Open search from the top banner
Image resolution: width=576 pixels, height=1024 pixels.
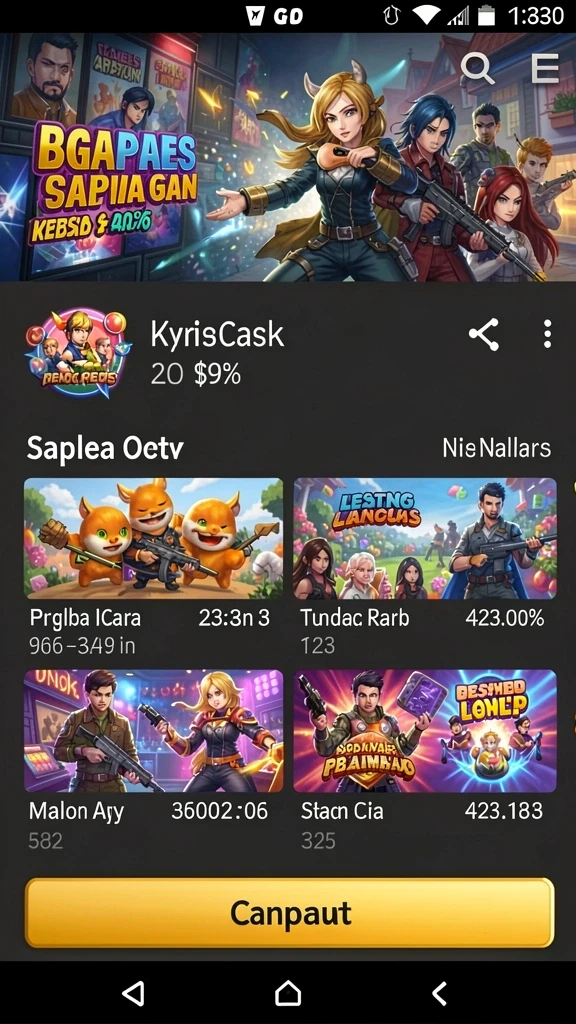coord(477,69)
